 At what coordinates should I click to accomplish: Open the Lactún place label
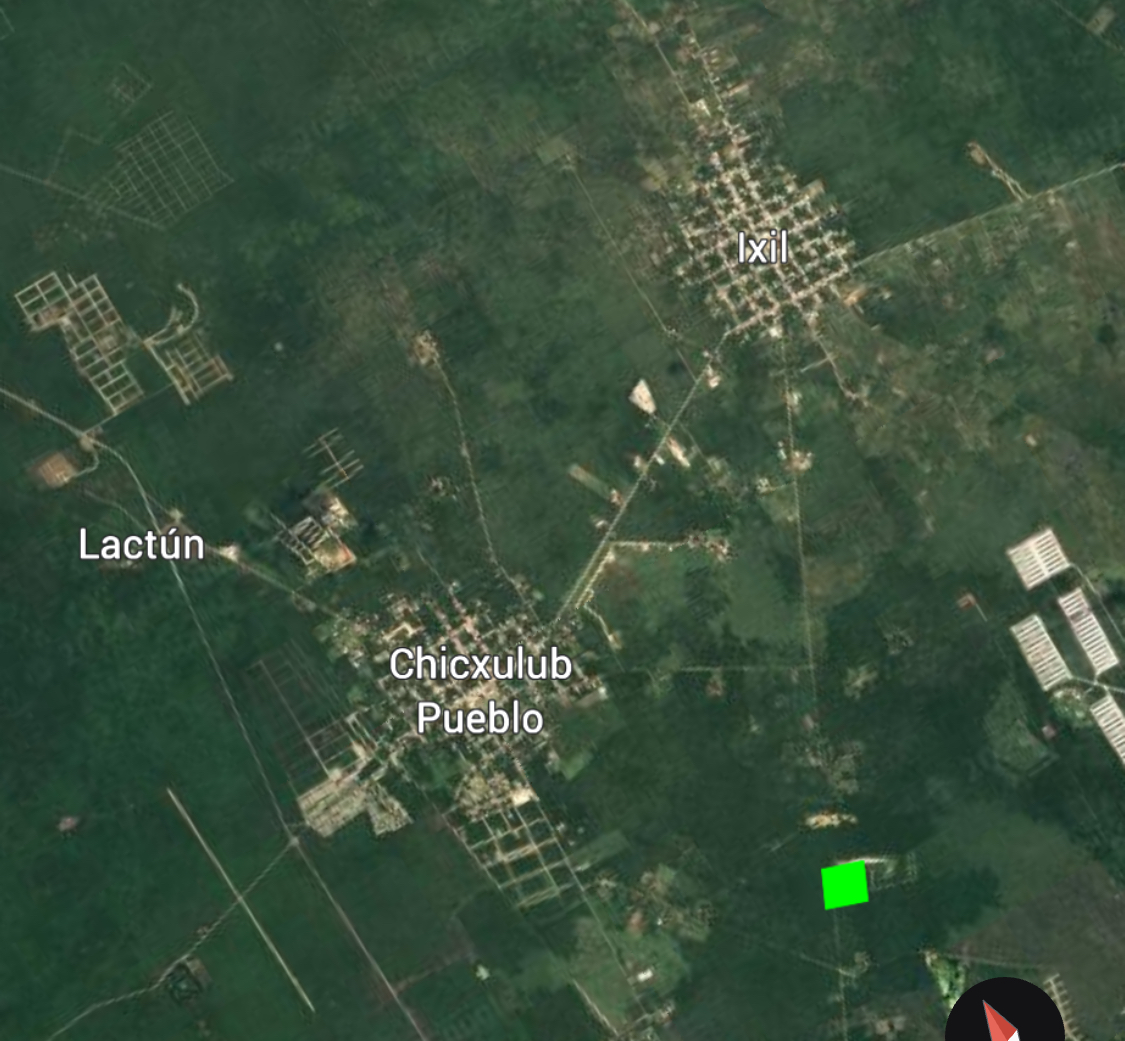pyautogui.click(x=141, y=545)
